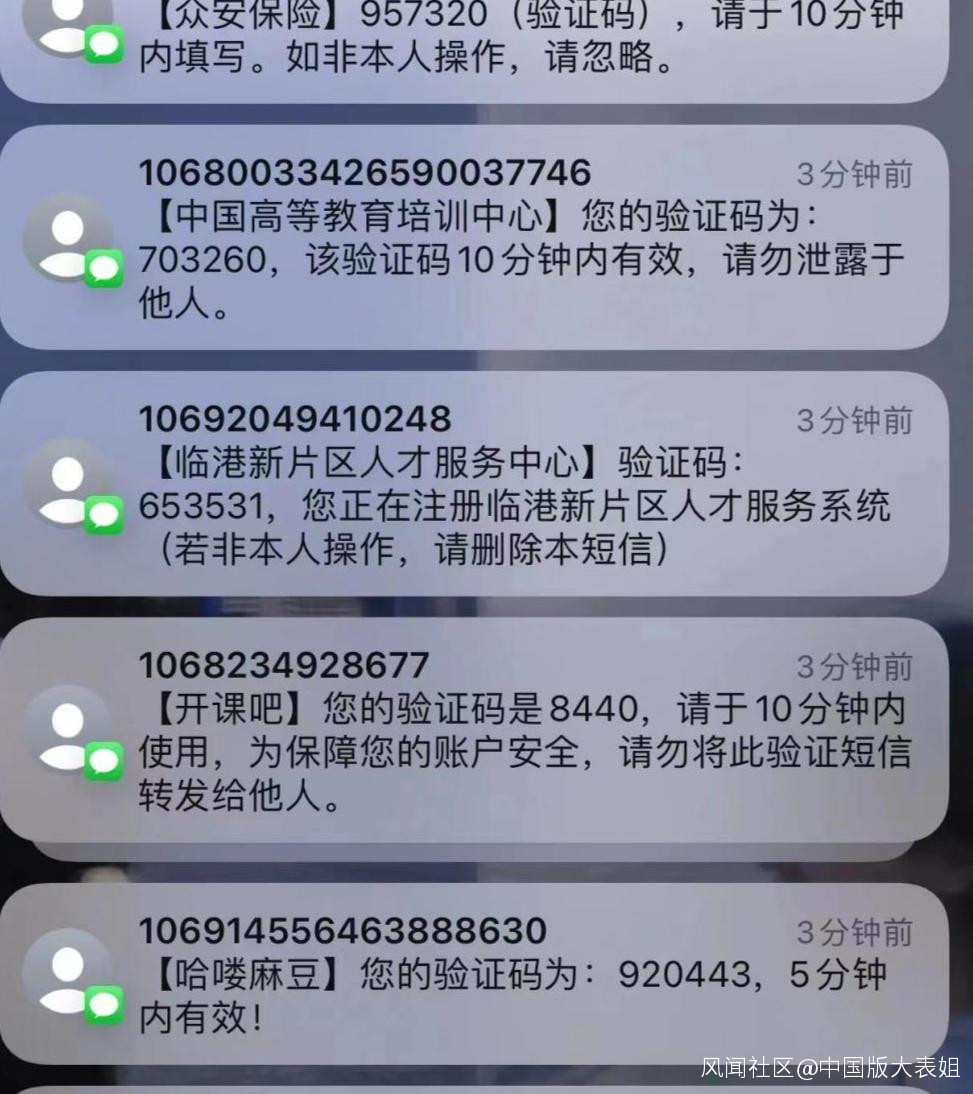Open the 临港新片区人才服务中心 SMS notification
Screen dimensions: 973x1094
coord(474,484)
